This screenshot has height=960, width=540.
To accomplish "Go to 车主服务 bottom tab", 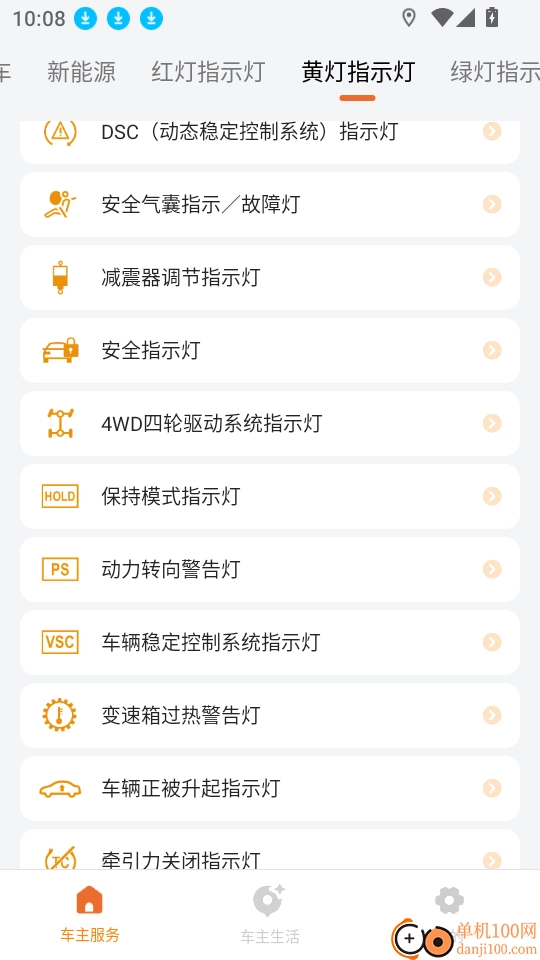I will point(90,913).
